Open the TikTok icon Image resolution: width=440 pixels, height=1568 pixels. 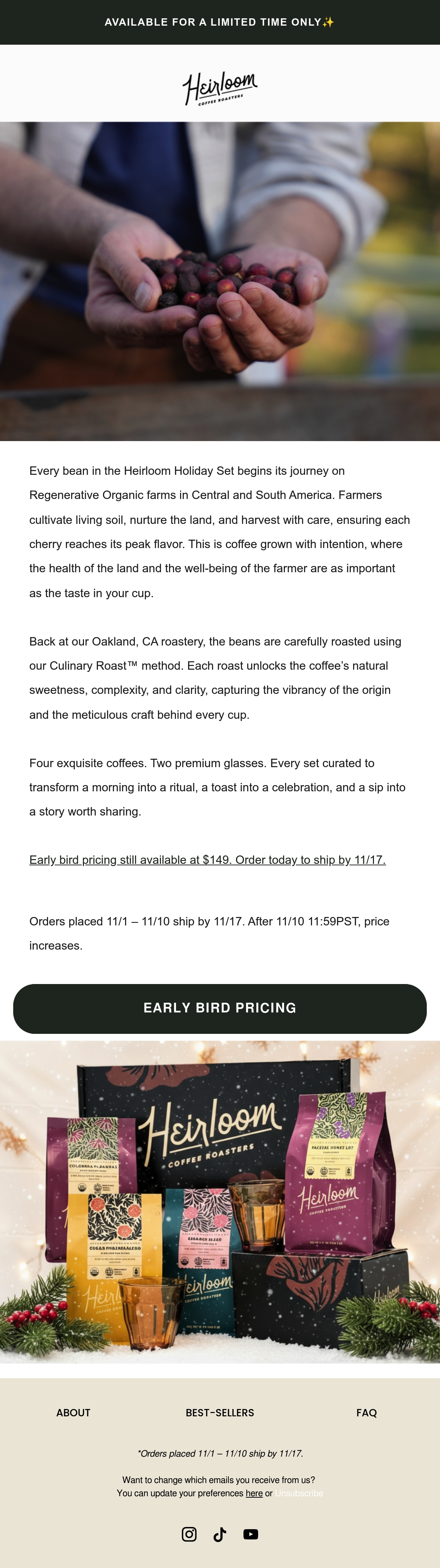click(x=220, y=1534)
